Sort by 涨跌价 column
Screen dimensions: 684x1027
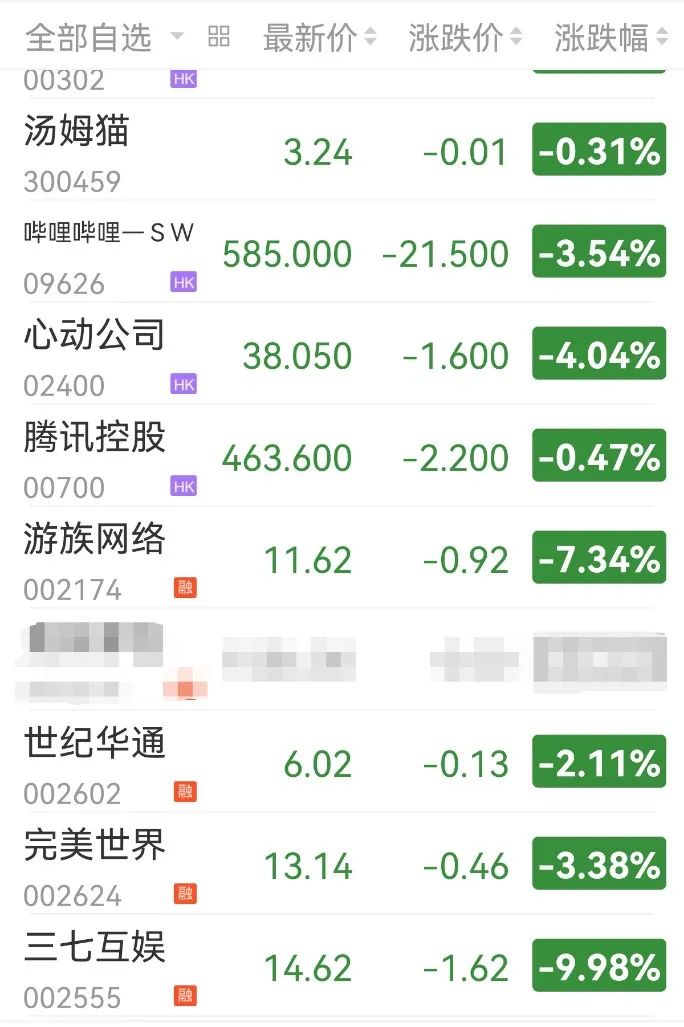point(465,37)
